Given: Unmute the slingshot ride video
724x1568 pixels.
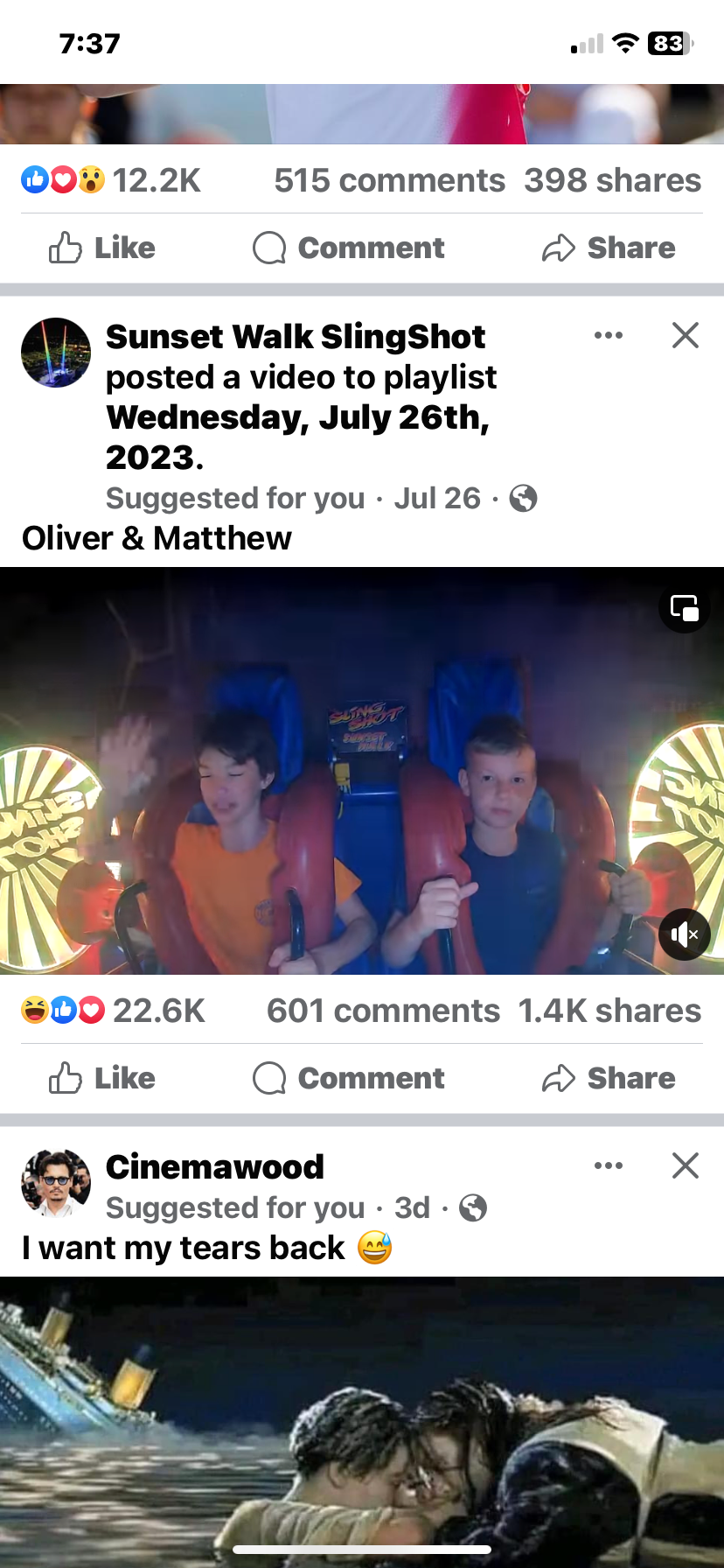Looking at the screenshot, I should [684, 934].
